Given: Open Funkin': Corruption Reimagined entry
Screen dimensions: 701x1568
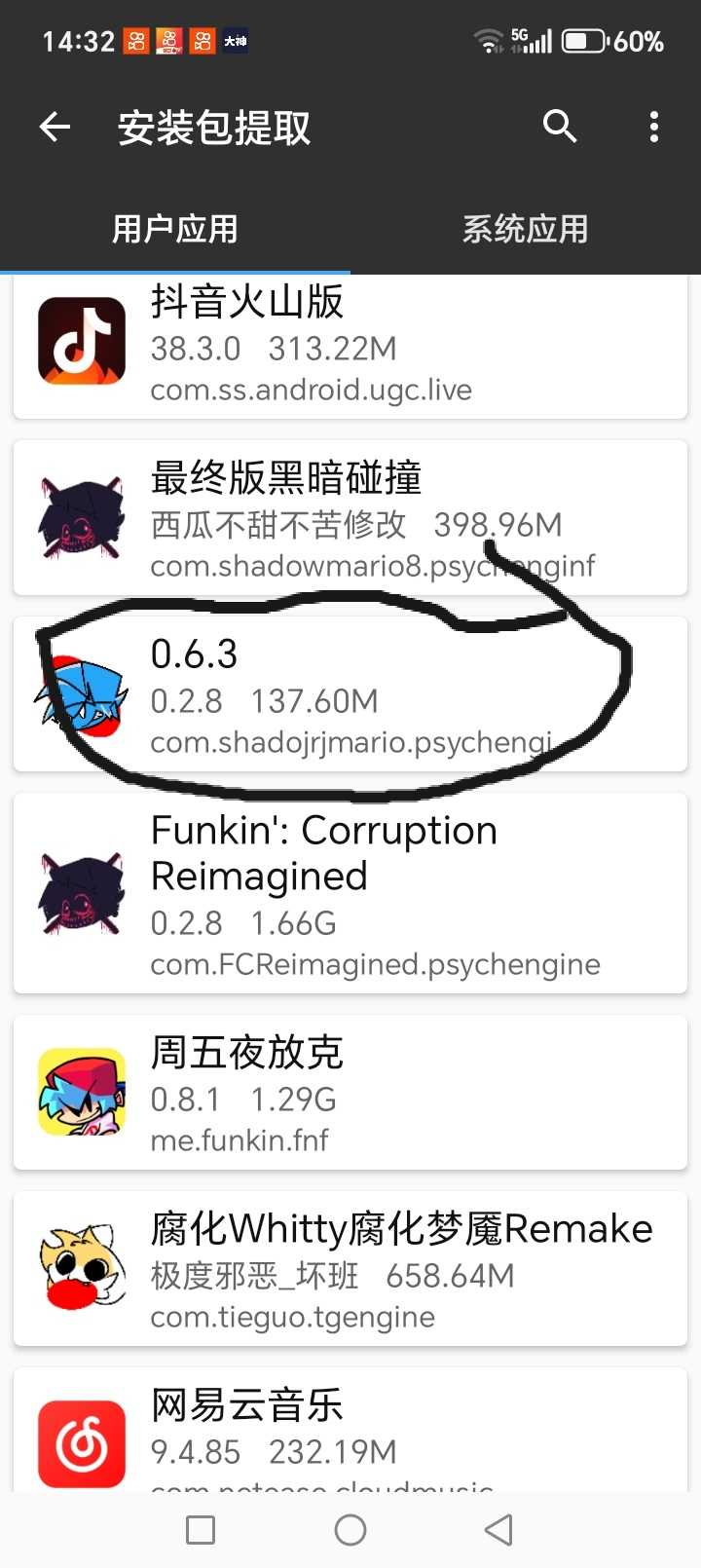Looking at the screenshot, I should [x=350, y=894].
